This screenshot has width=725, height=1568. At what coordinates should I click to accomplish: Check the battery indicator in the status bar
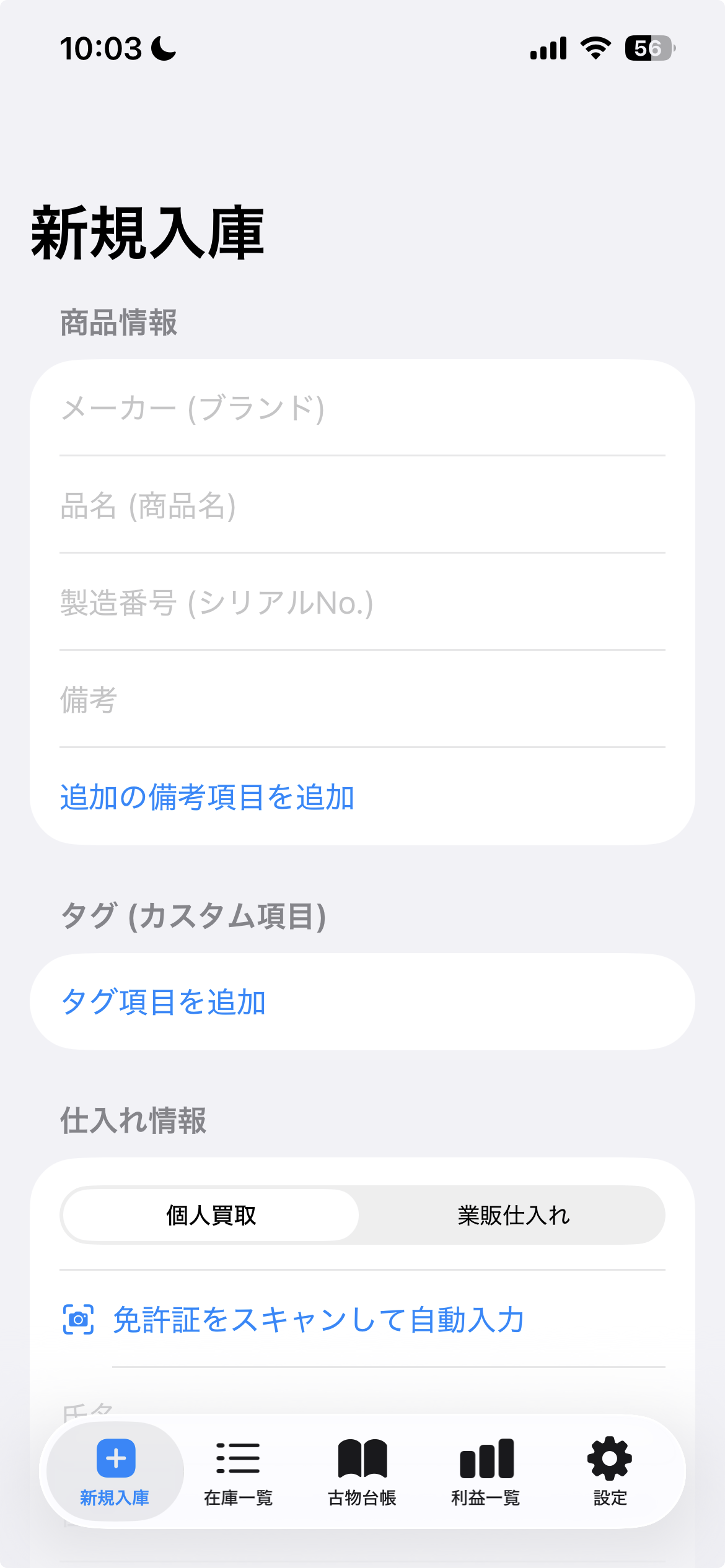coord(648,46)
